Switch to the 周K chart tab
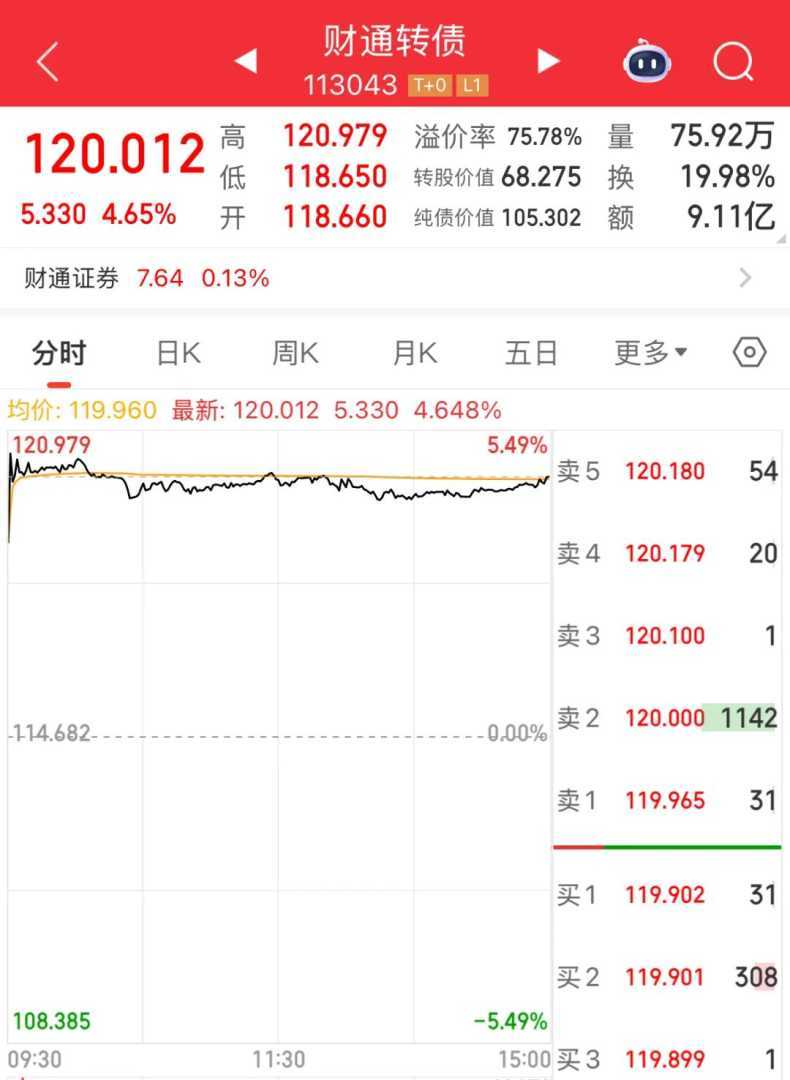 point(295,353)
